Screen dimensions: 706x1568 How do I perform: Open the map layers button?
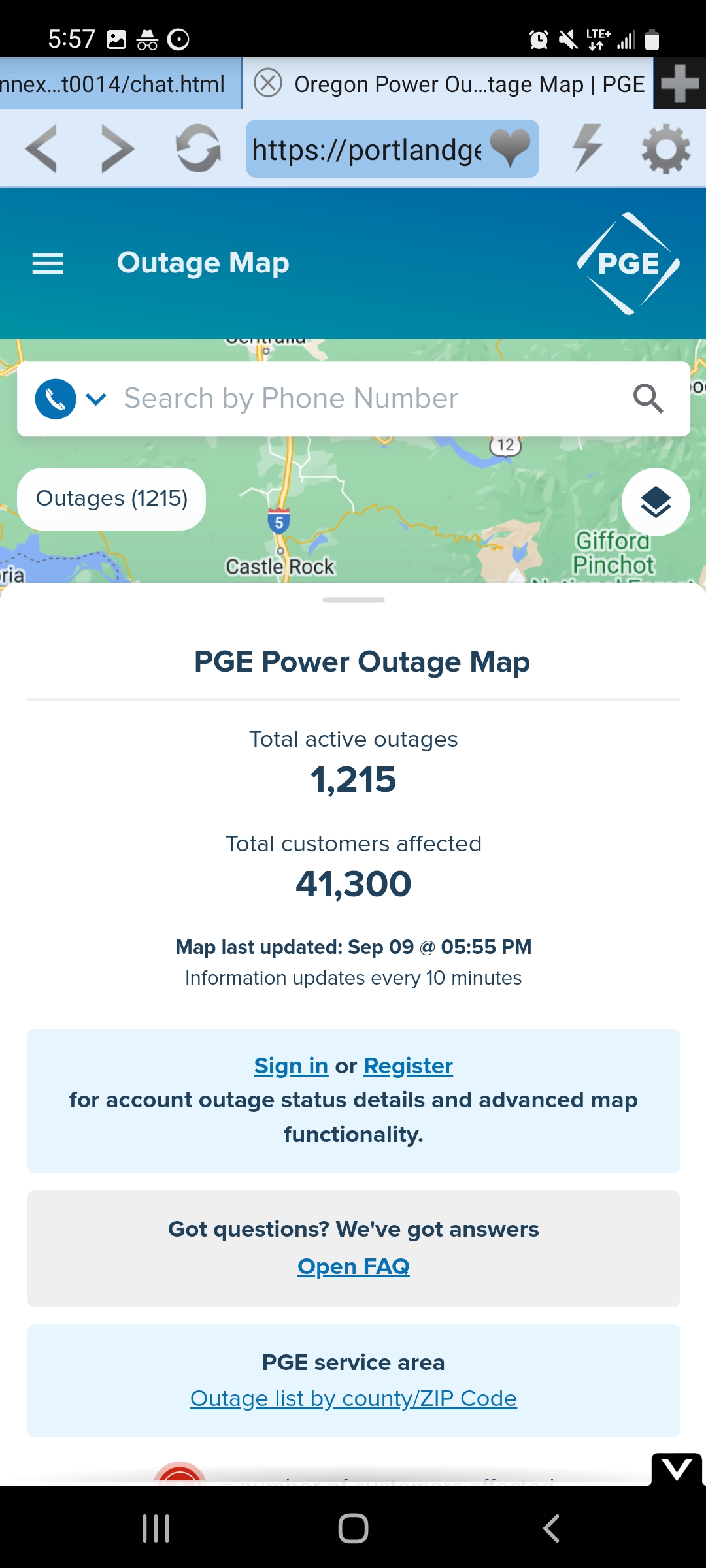click(655, 502)
